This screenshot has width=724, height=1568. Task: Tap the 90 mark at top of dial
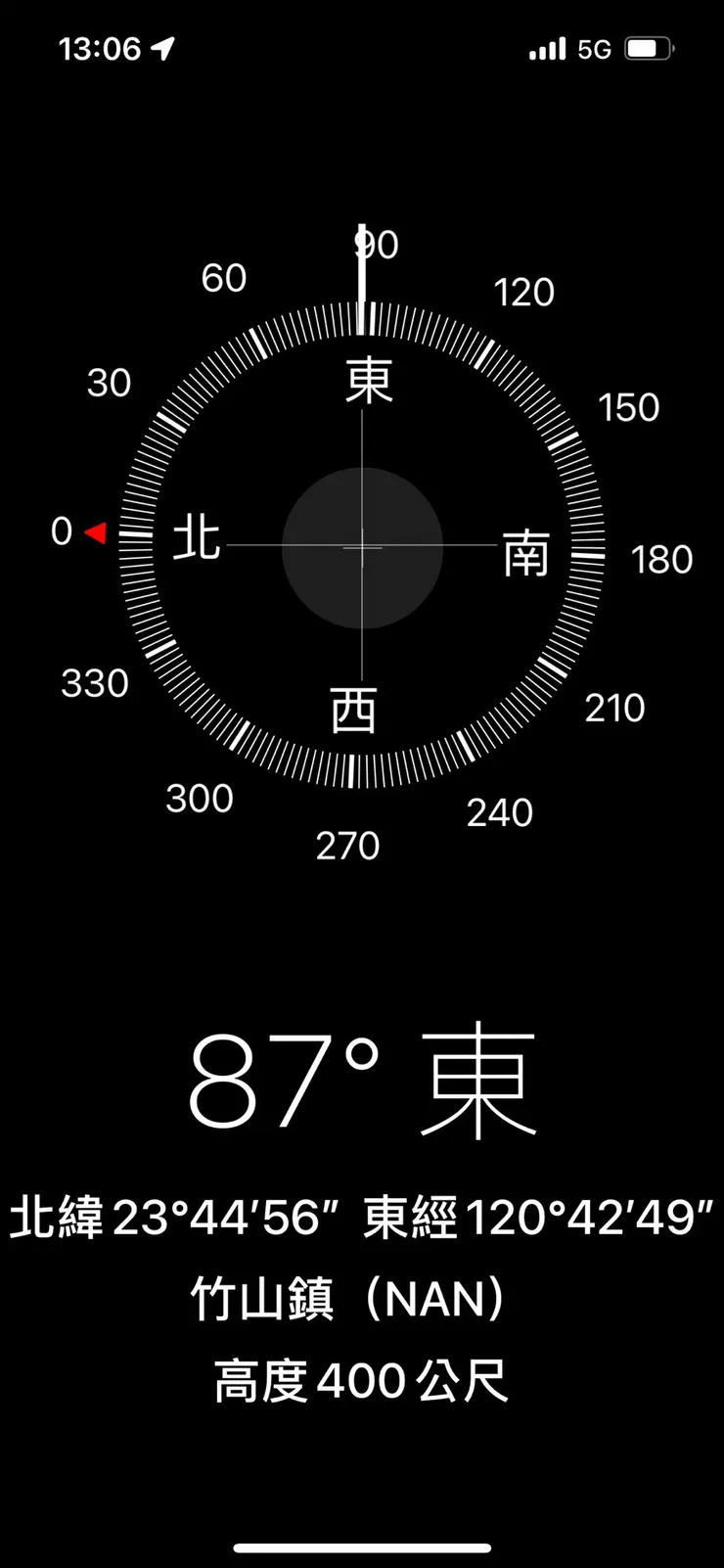pos(377,245)
